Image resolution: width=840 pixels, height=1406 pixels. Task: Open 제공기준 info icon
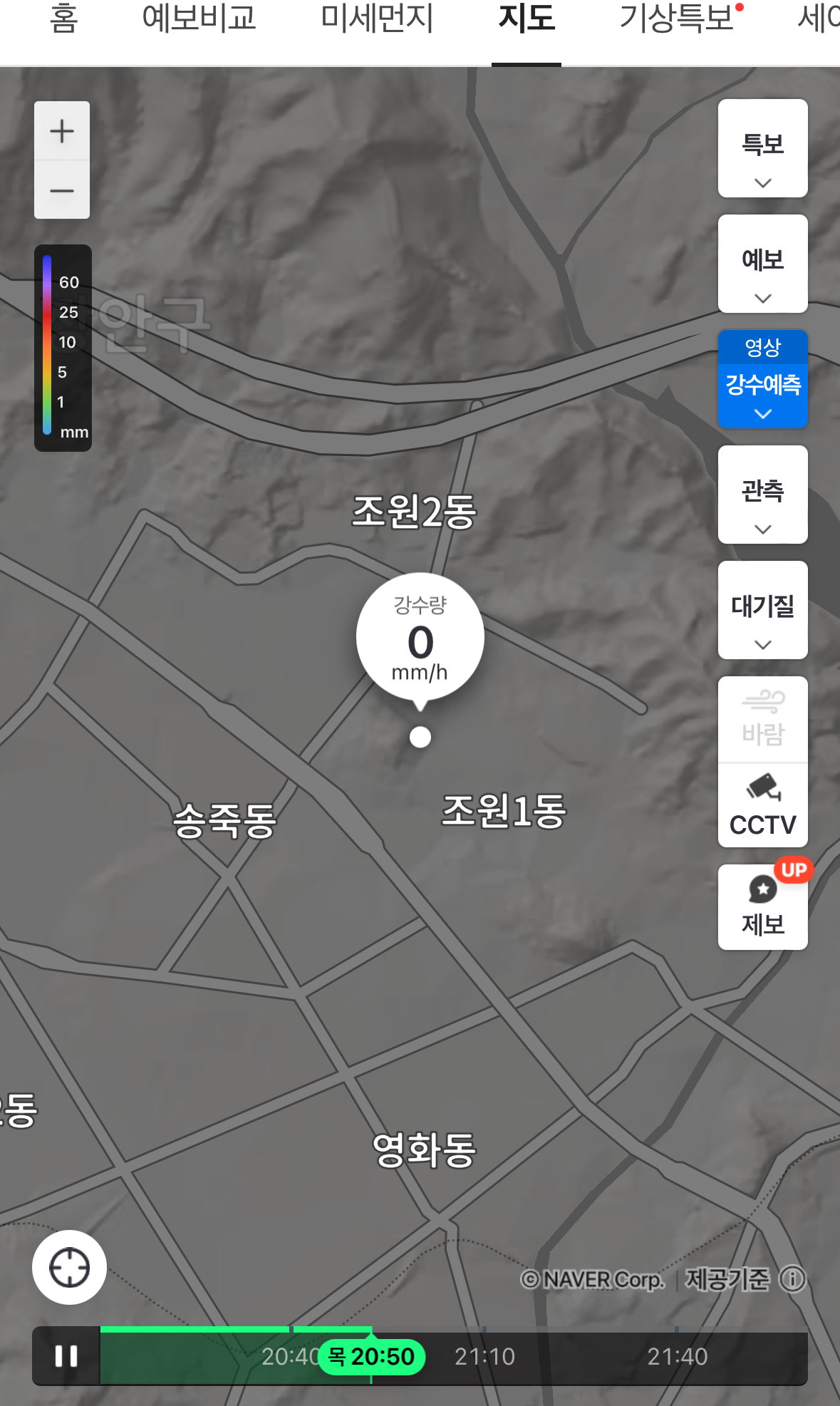tap(792, 1279)
